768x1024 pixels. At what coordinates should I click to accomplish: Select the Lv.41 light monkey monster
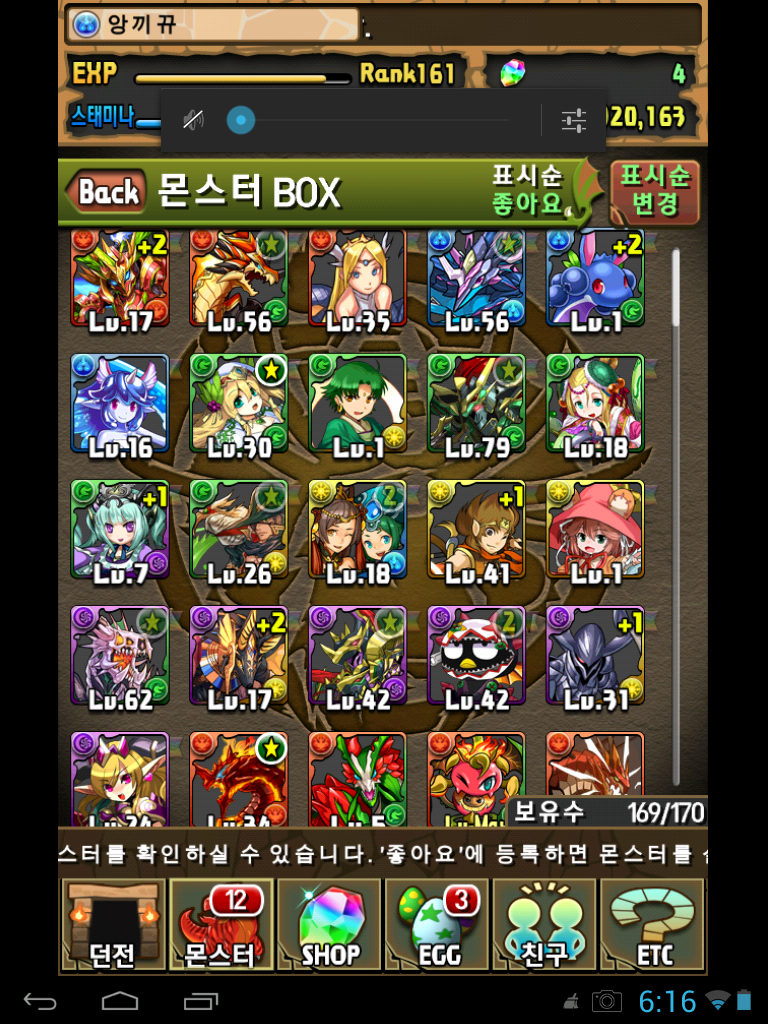click(x=476, y=530)
